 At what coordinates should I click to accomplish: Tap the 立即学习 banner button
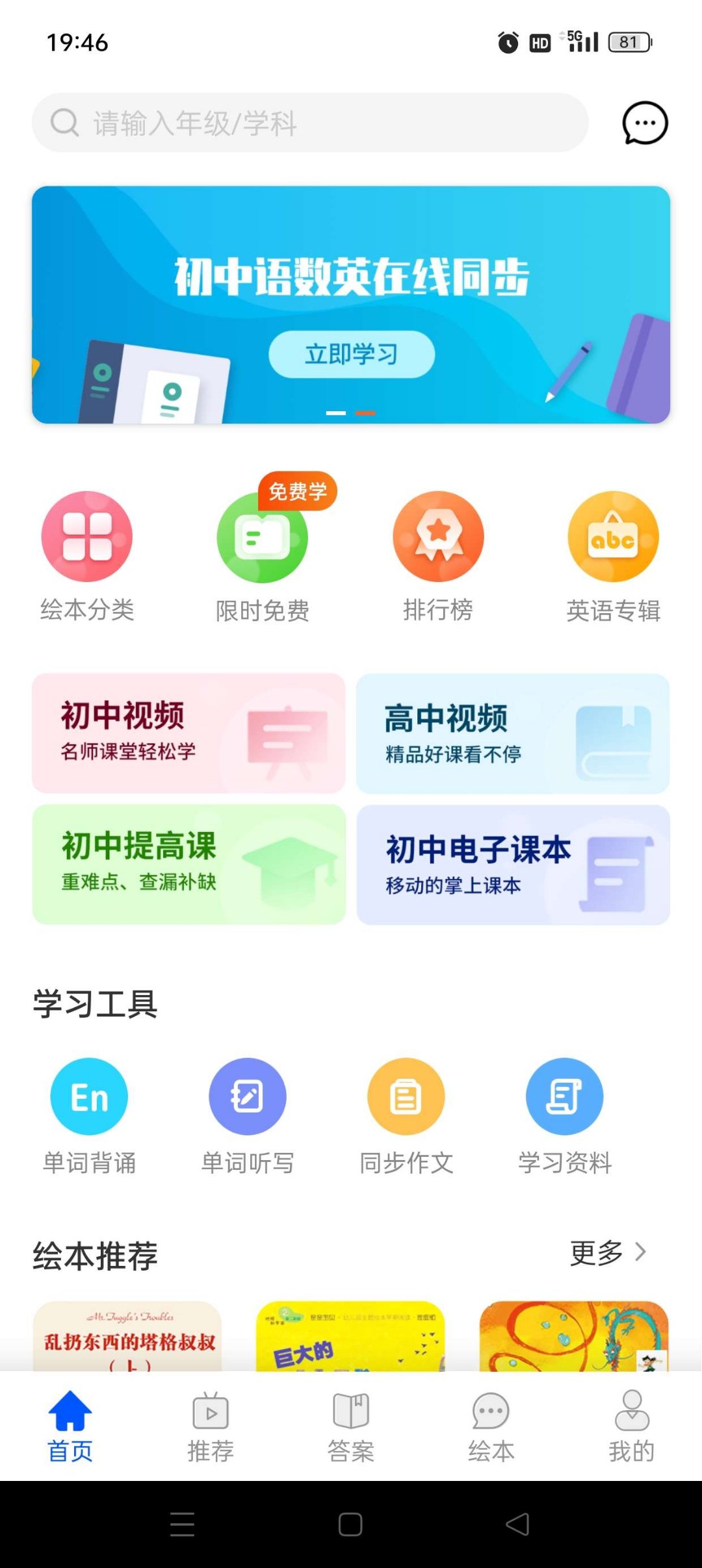351,354
